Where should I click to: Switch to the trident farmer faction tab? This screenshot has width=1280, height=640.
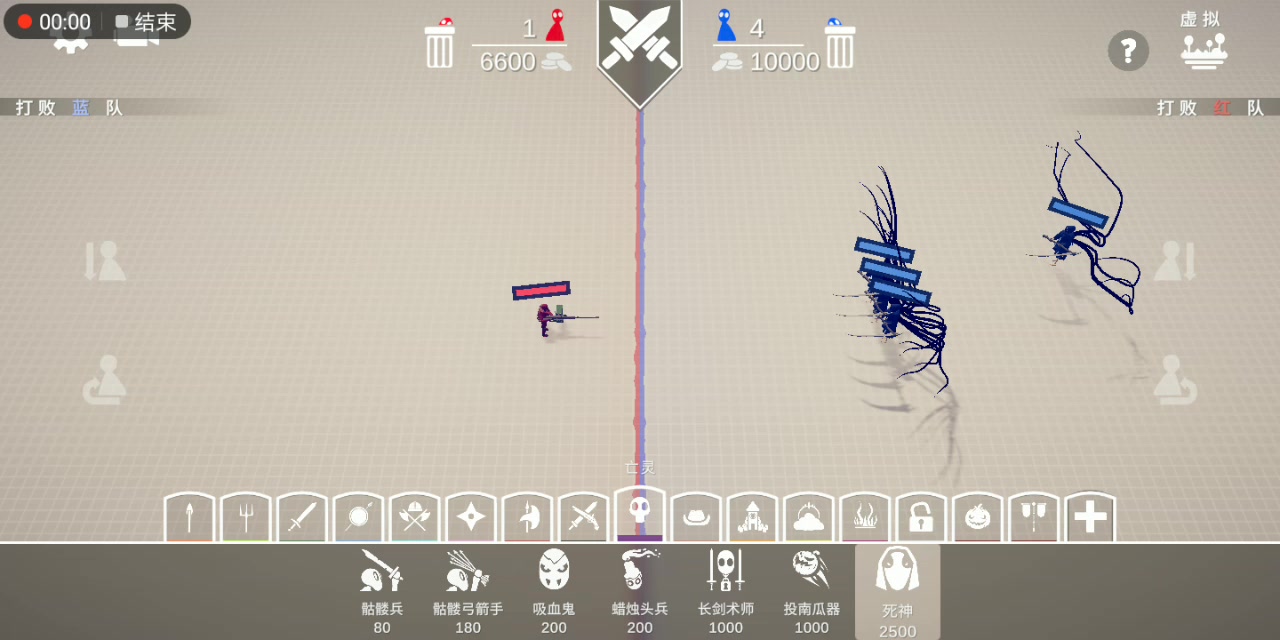point(246,517)
